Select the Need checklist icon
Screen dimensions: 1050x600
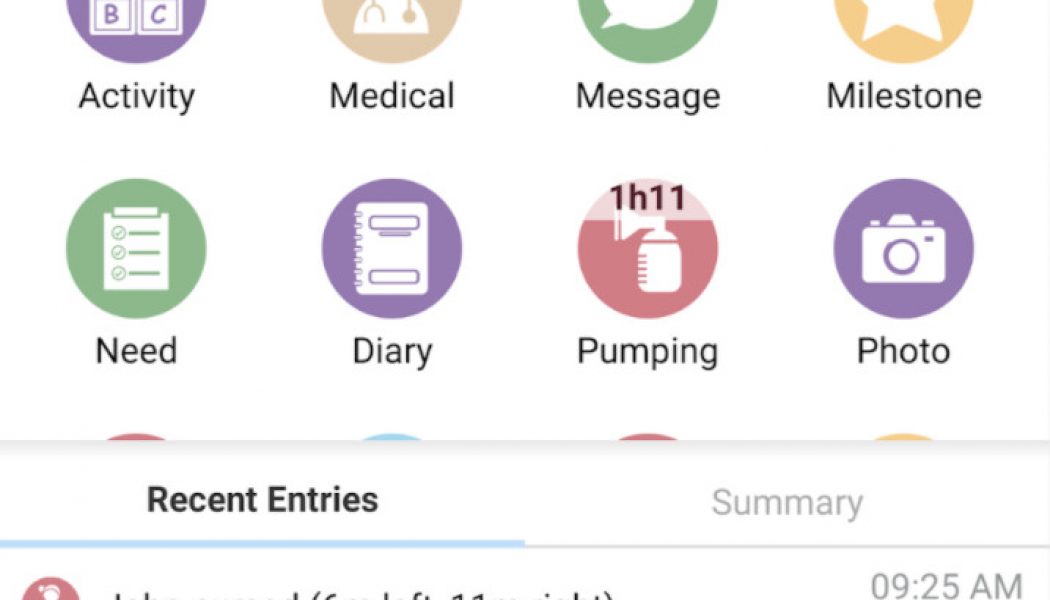[x=136, y=249]
